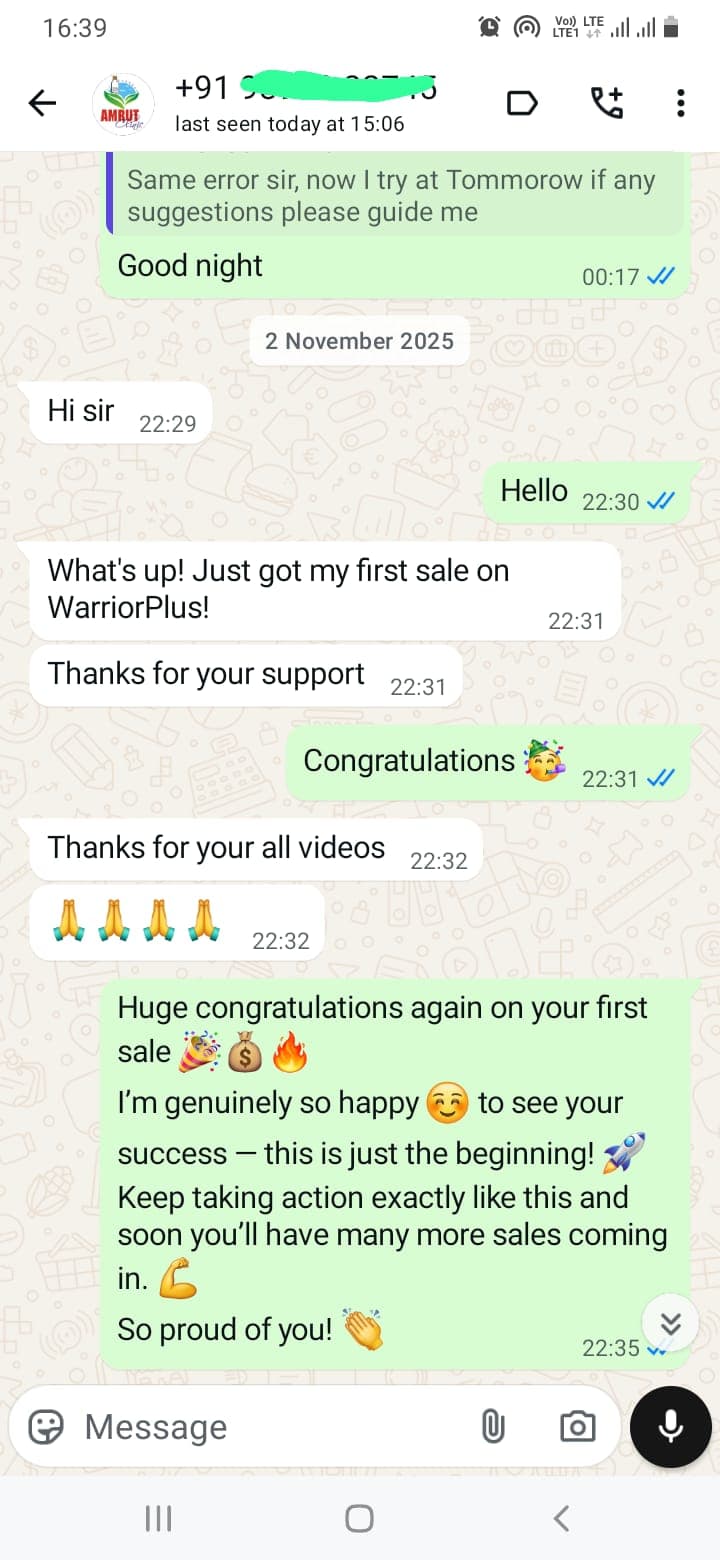Open the overflow menu
The width and height of the screenshot is (720, 1560).
pos(680,103)
